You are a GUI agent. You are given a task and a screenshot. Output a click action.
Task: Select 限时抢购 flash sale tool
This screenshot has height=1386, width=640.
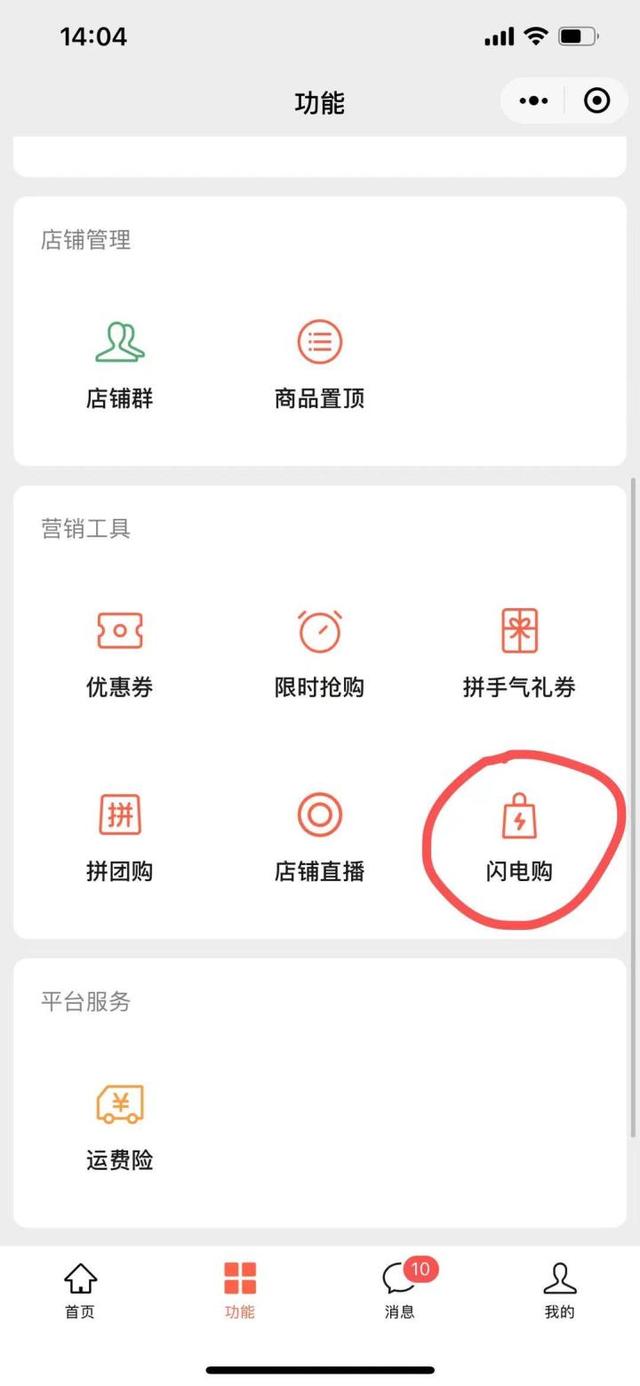320,655
